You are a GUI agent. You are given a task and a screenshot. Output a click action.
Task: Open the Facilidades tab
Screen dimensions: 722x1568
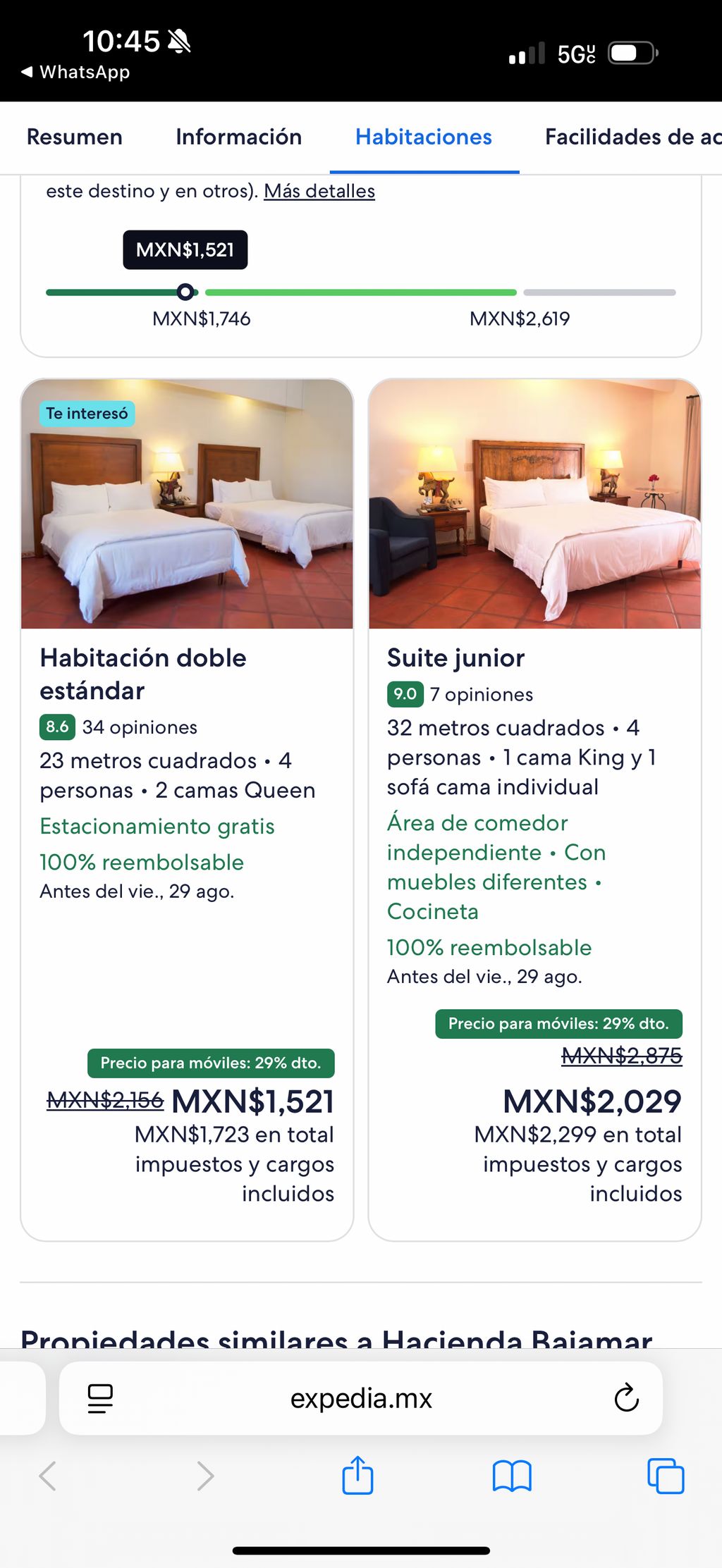tap(632, 137)
